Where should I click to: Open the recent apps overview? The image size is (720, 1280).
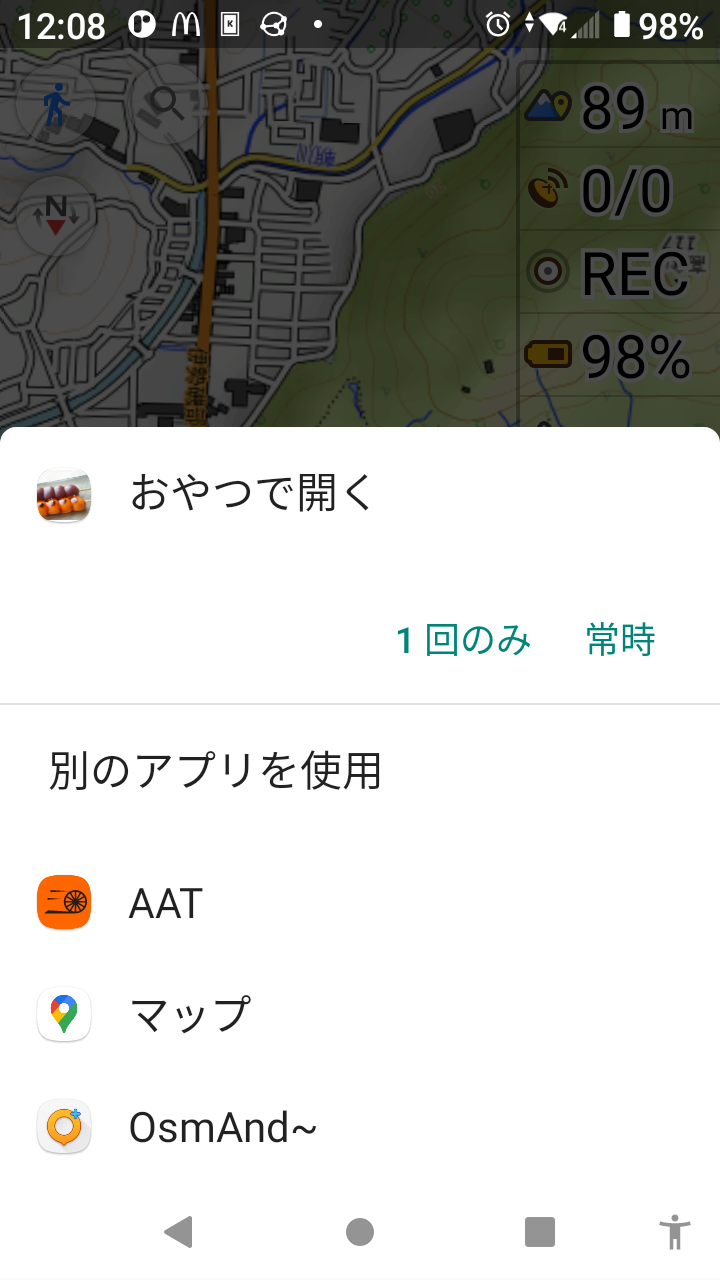(540, 1232)
